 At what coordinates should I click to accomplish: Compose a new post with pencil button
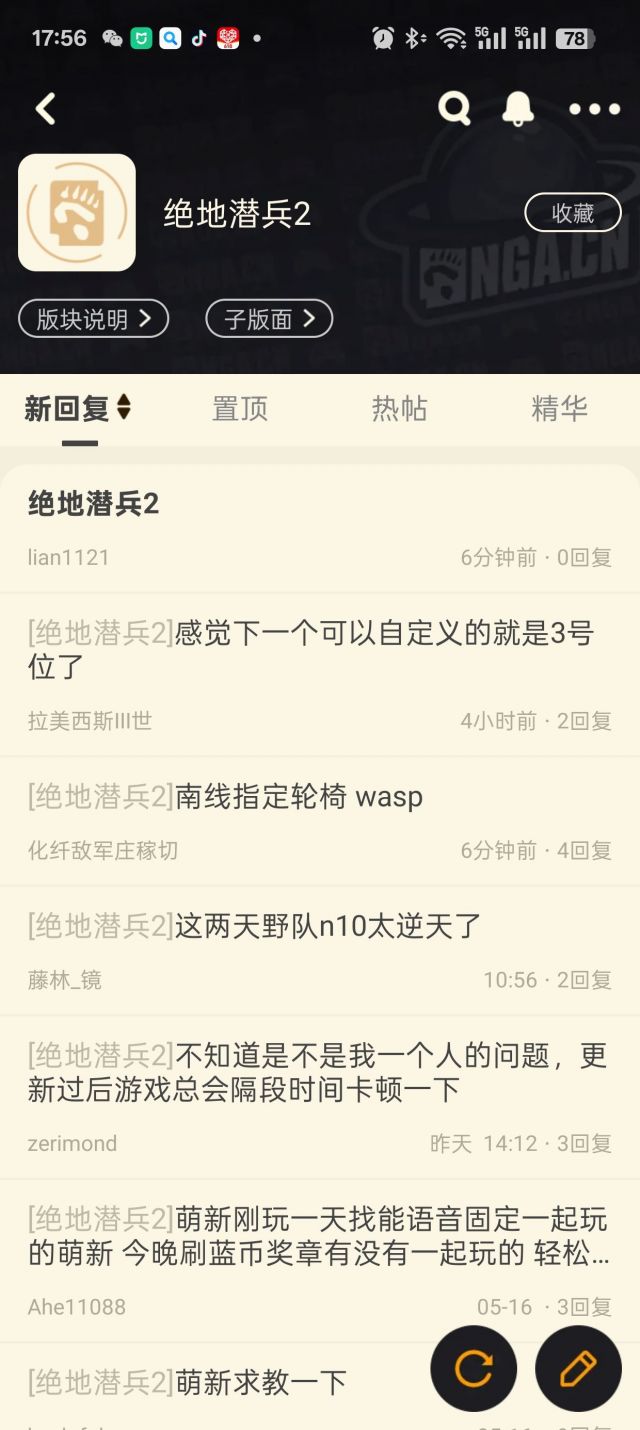pos(578,1368)
